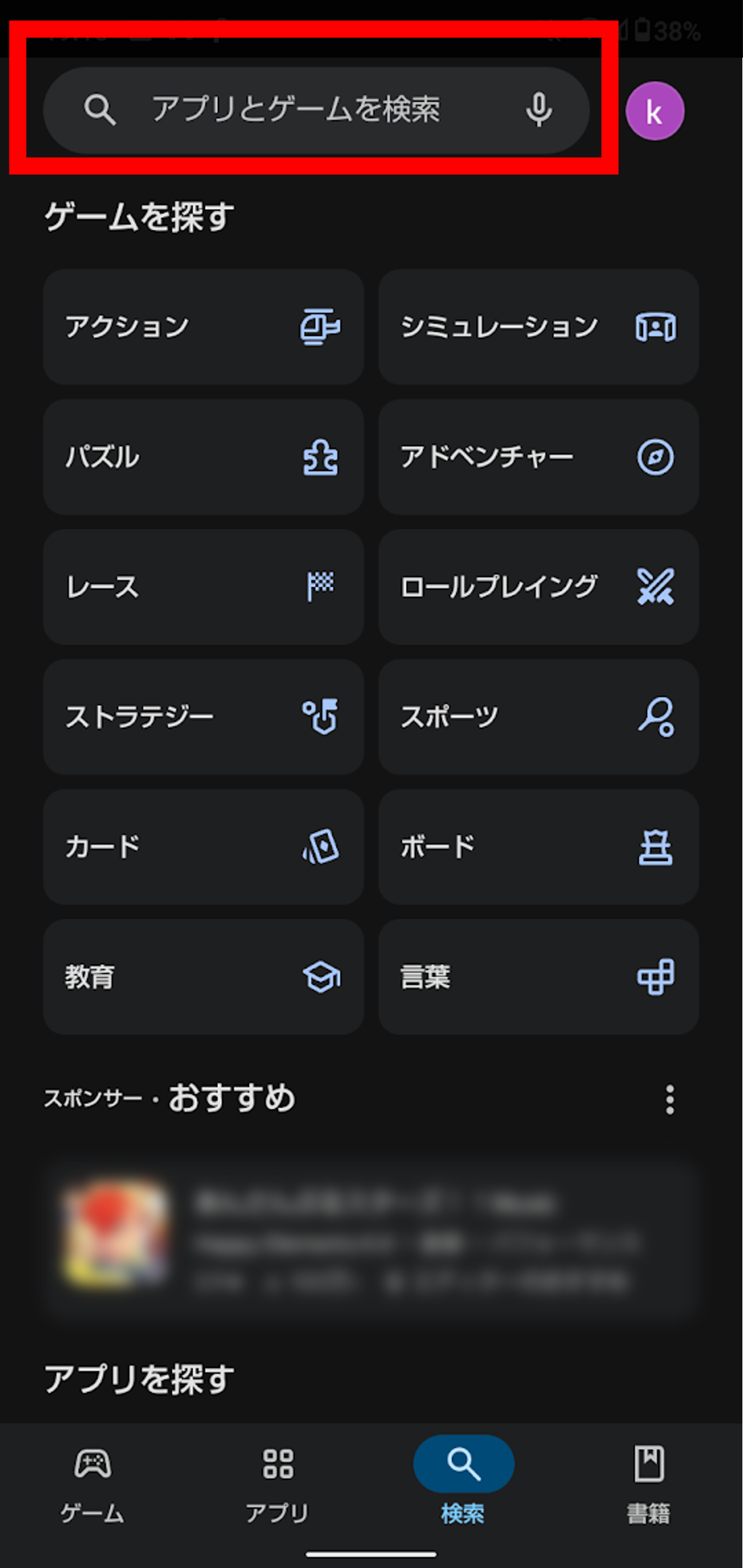Open the アクション game category
The image size is (743, 1568).
click(203, 327)
